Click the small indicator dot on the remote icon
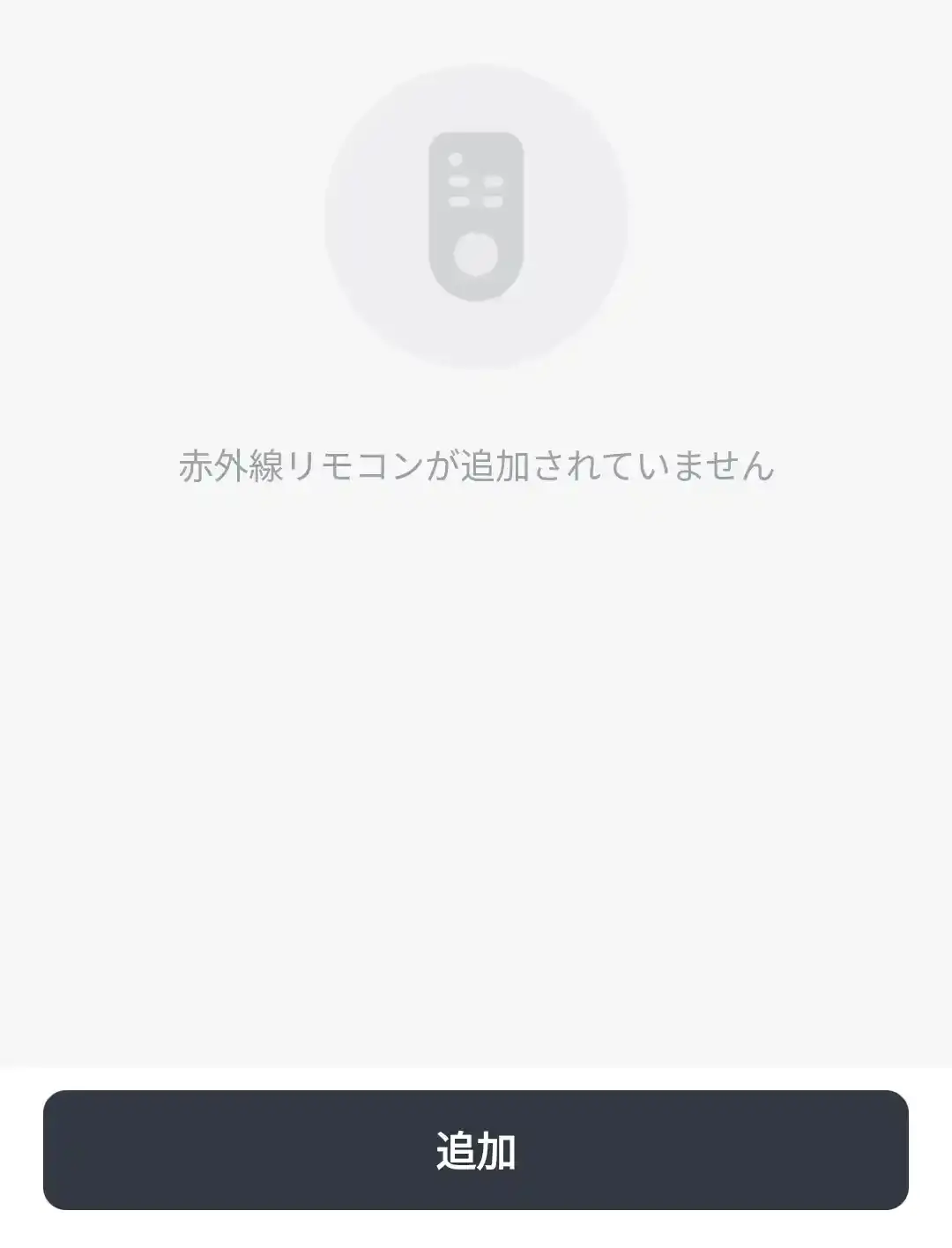Viewport: 952px width, 1248px height. click(x=455, y=159)
